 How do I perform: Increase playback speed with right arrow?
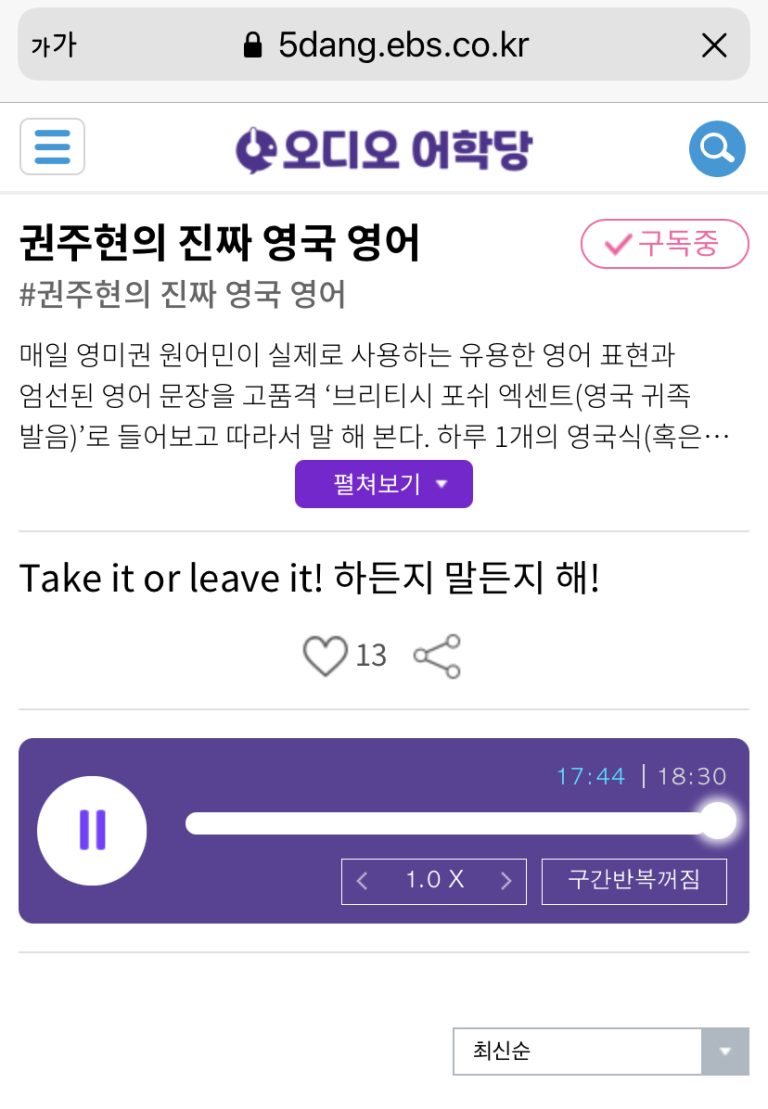[505, 881]
